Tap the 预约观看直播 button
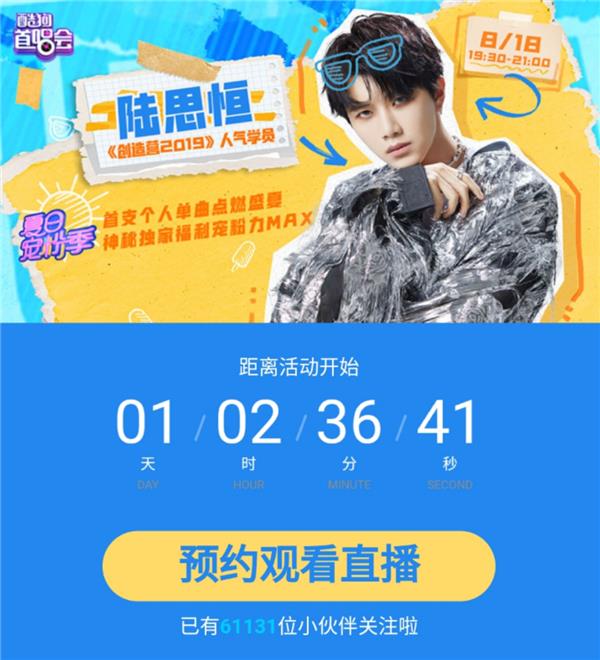 pos(299,565)
